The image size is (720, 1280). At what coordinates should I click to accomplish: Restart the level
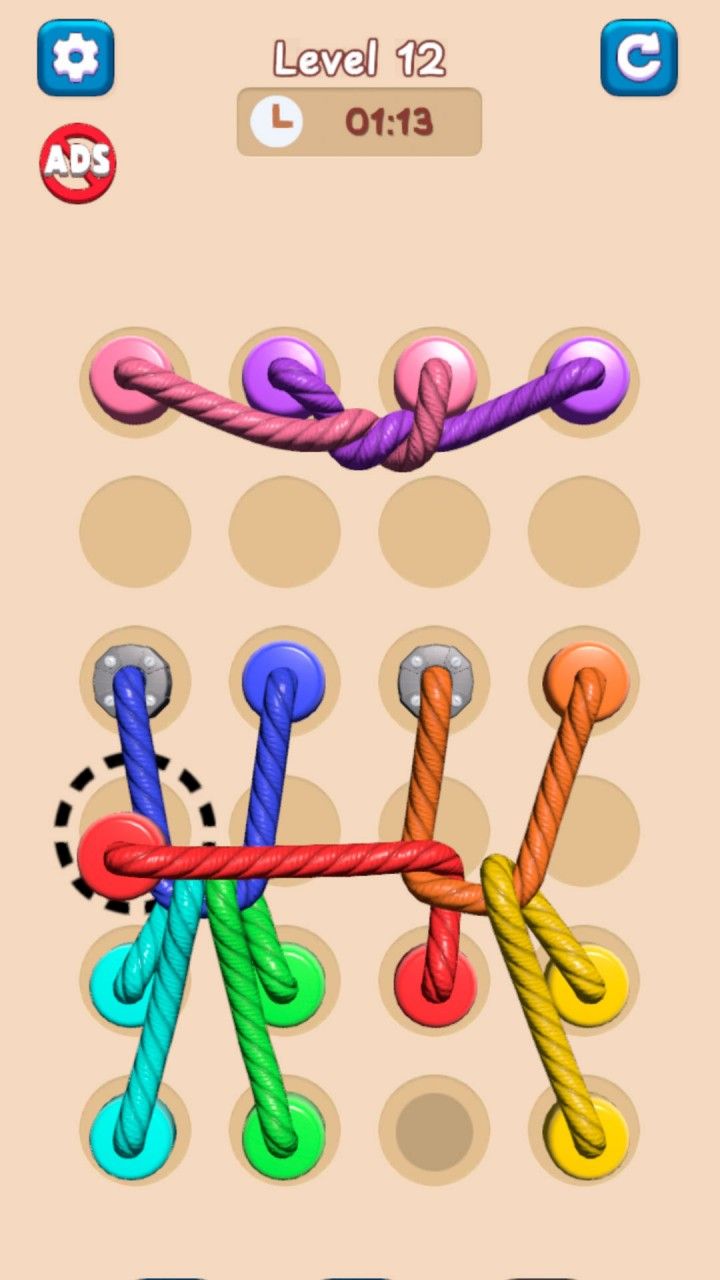pos(639,58)
